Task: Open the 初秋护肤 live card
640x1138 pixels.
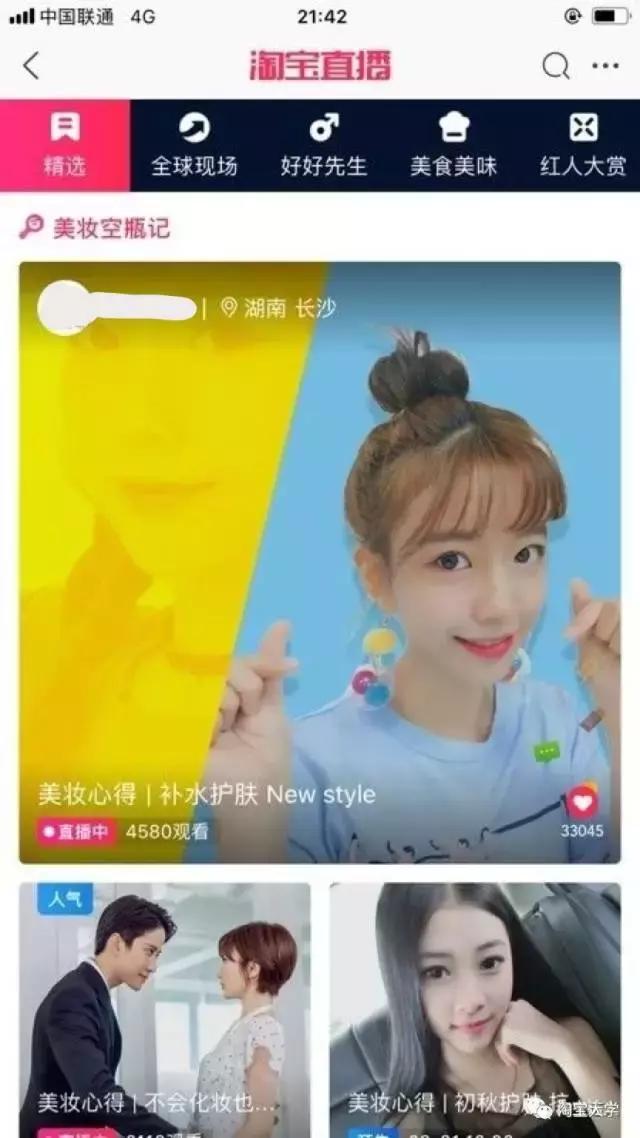Action: pyautogui.click(x=475, y=1010)
